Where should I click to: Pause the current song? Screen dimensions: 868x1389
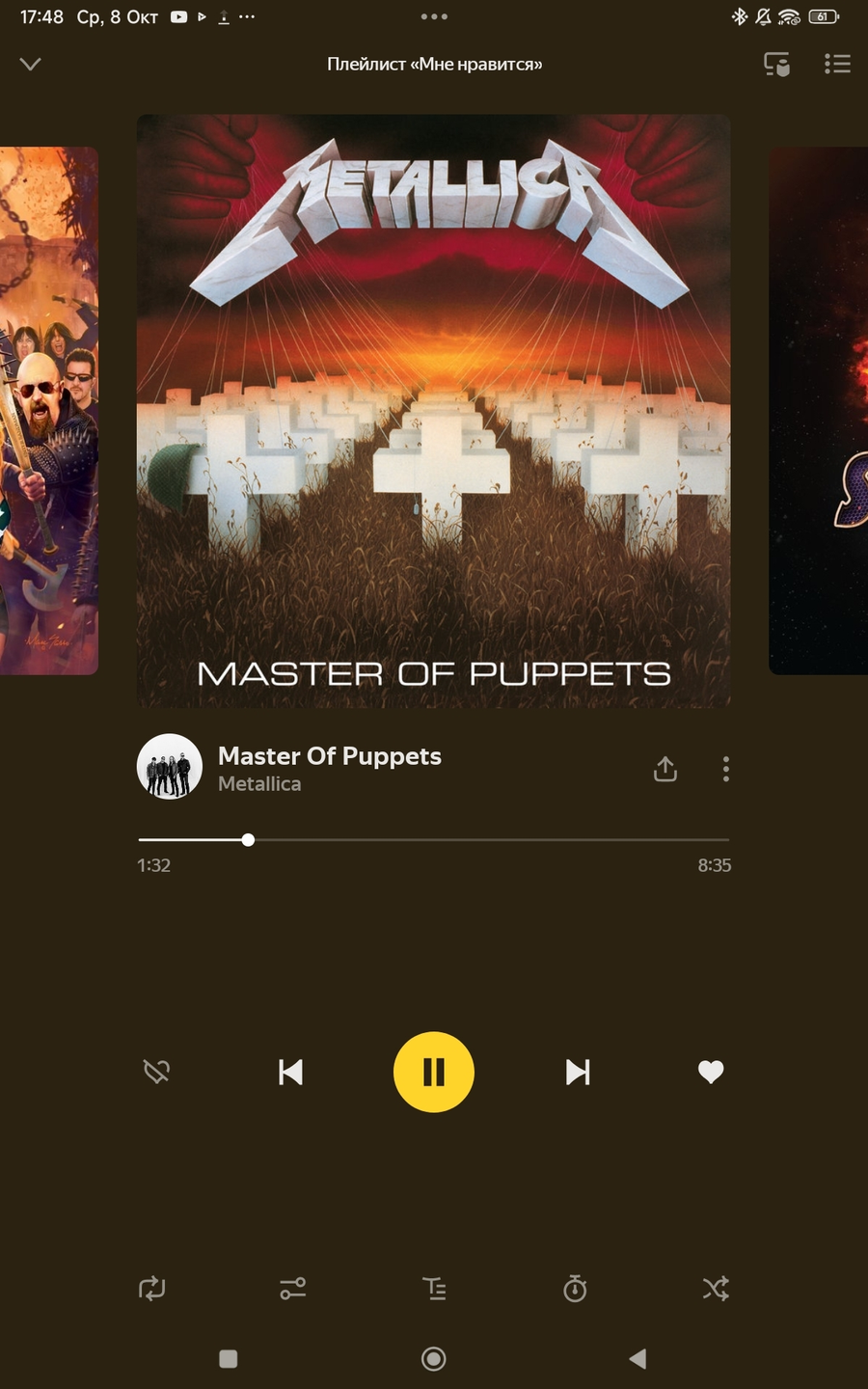[x=434, y=1072]
